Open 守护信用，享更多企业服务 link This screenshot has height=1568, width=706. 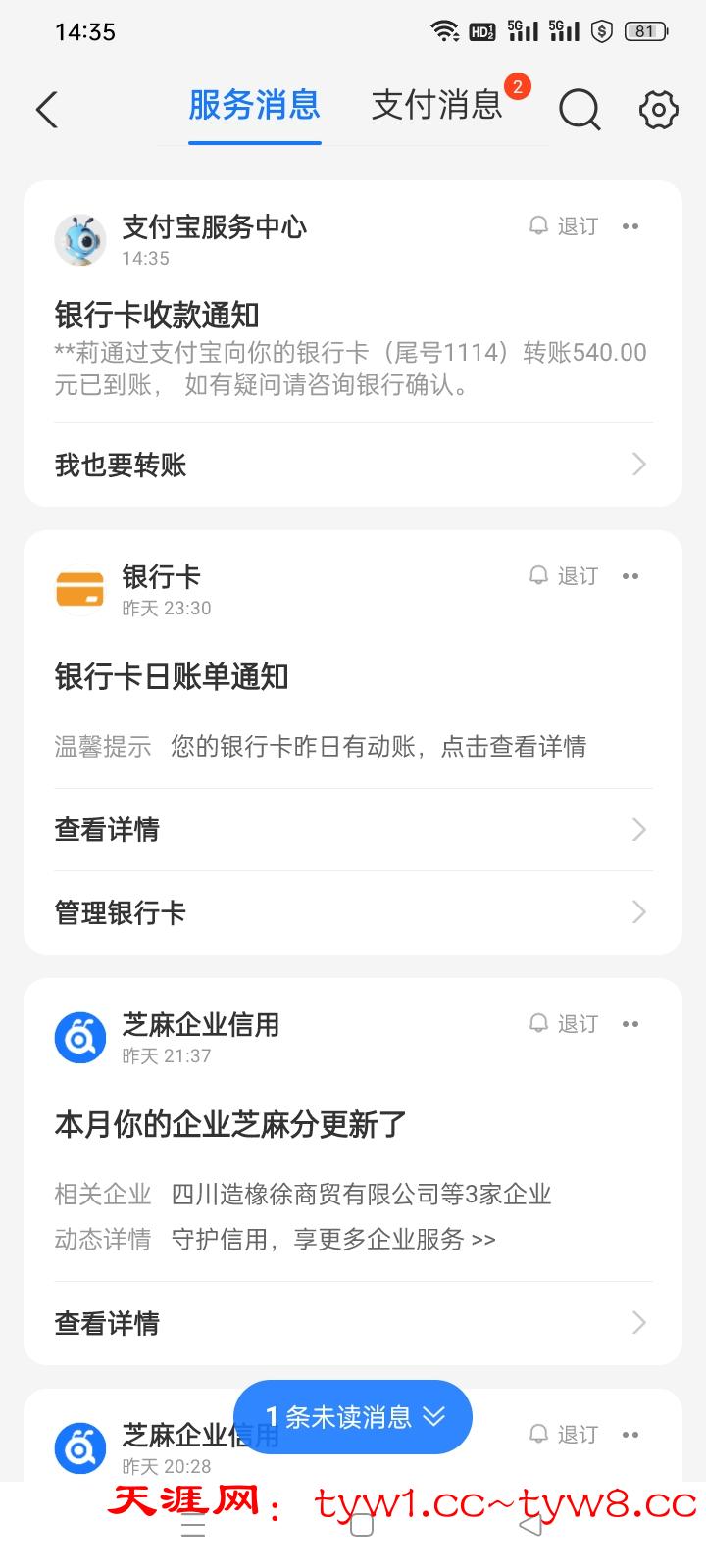point(333,1240)
